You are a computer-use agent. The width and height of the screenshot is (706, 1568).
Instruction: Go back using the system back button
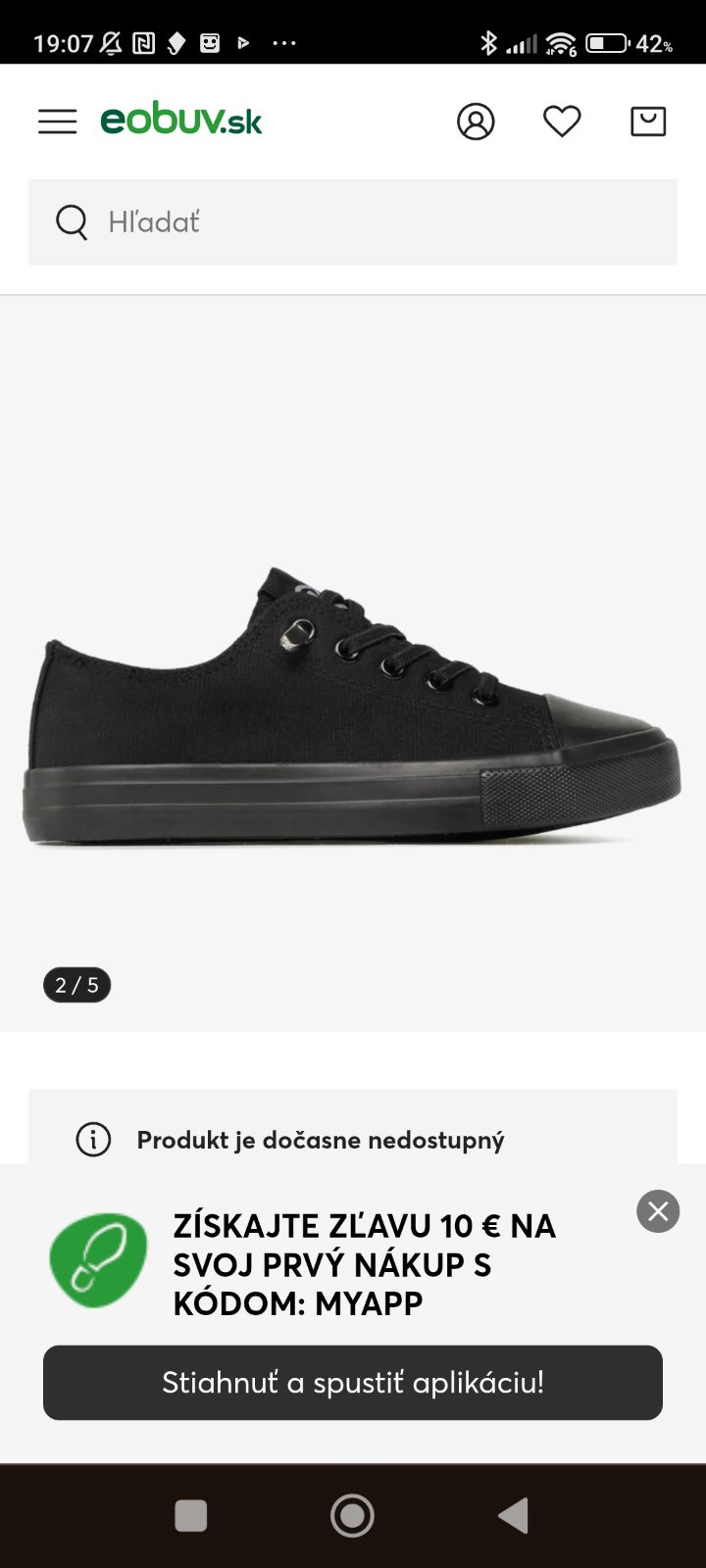(514, 1515)
